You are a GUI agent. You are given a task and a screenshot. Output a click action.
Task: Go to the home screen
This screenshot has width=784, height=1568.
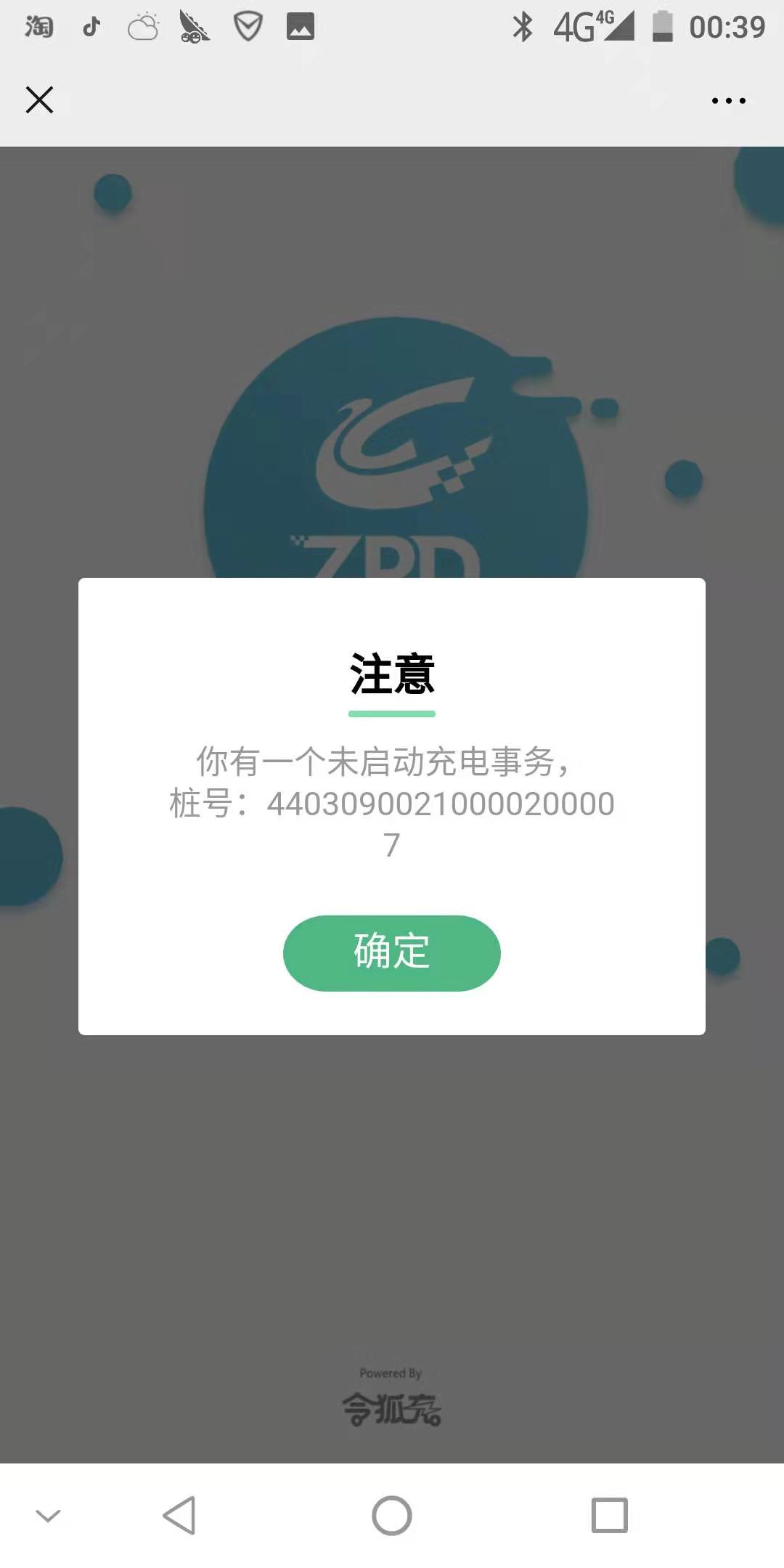tap(392, 1516)
